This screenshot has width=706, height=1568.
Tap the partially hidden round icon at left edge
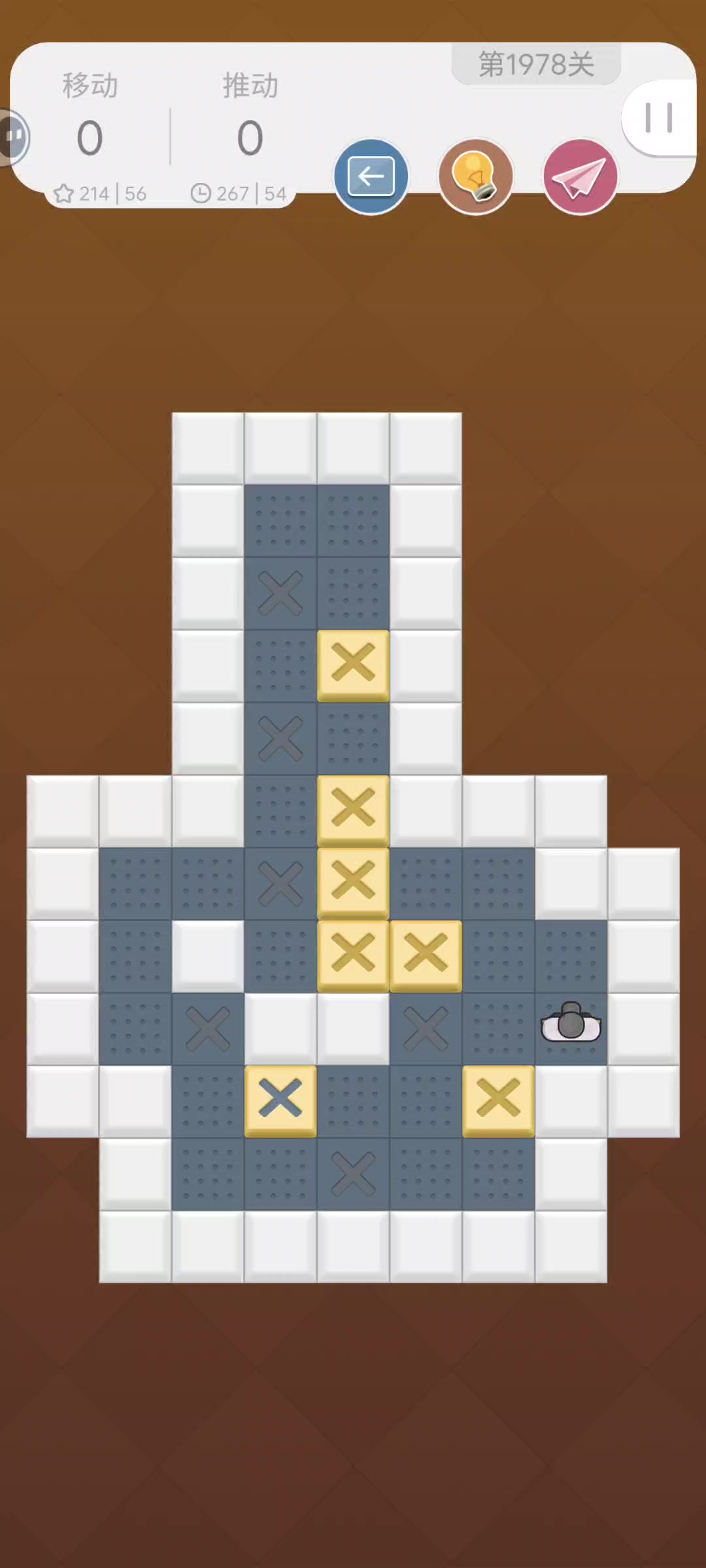[x=13, y=137]
